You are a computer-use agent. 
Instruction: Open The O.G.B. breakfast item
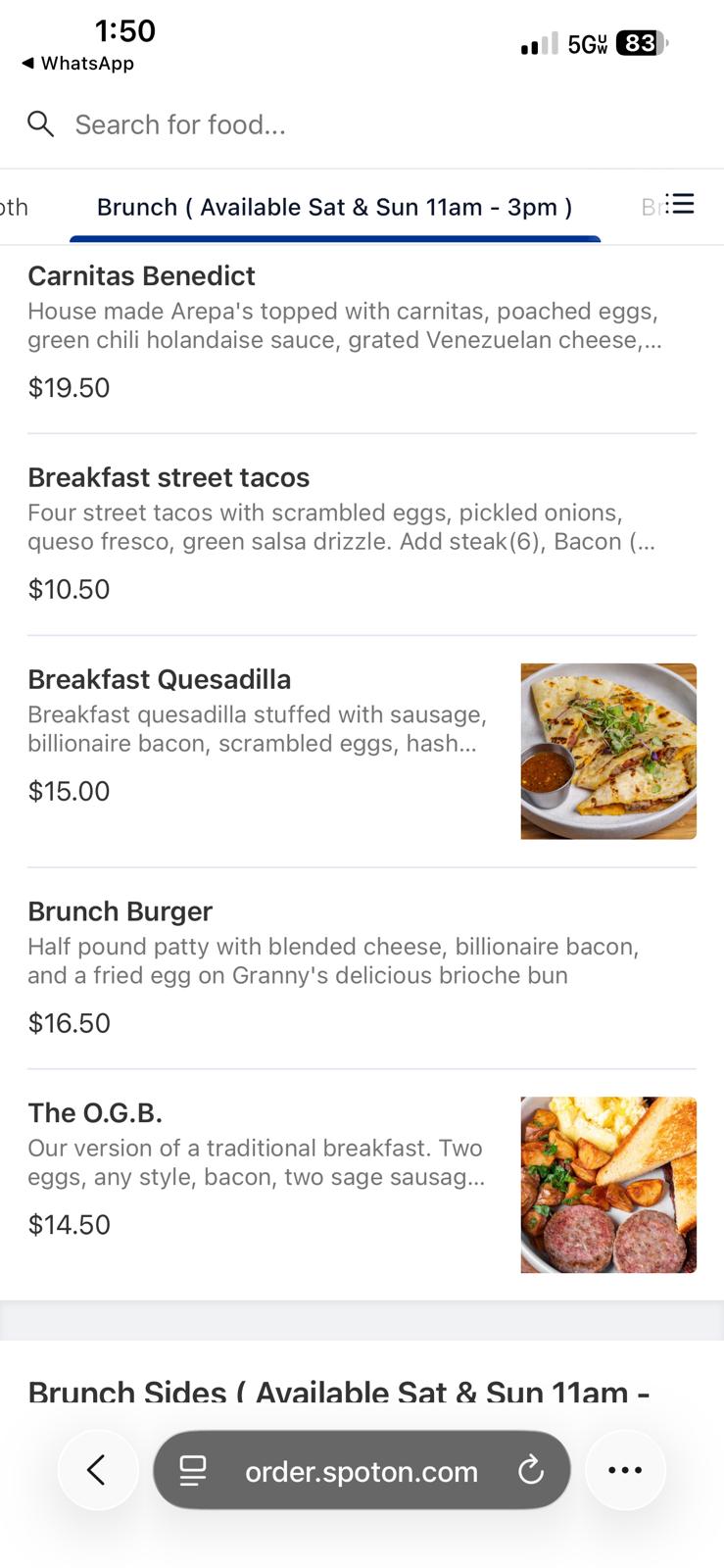pos(362,1185)
